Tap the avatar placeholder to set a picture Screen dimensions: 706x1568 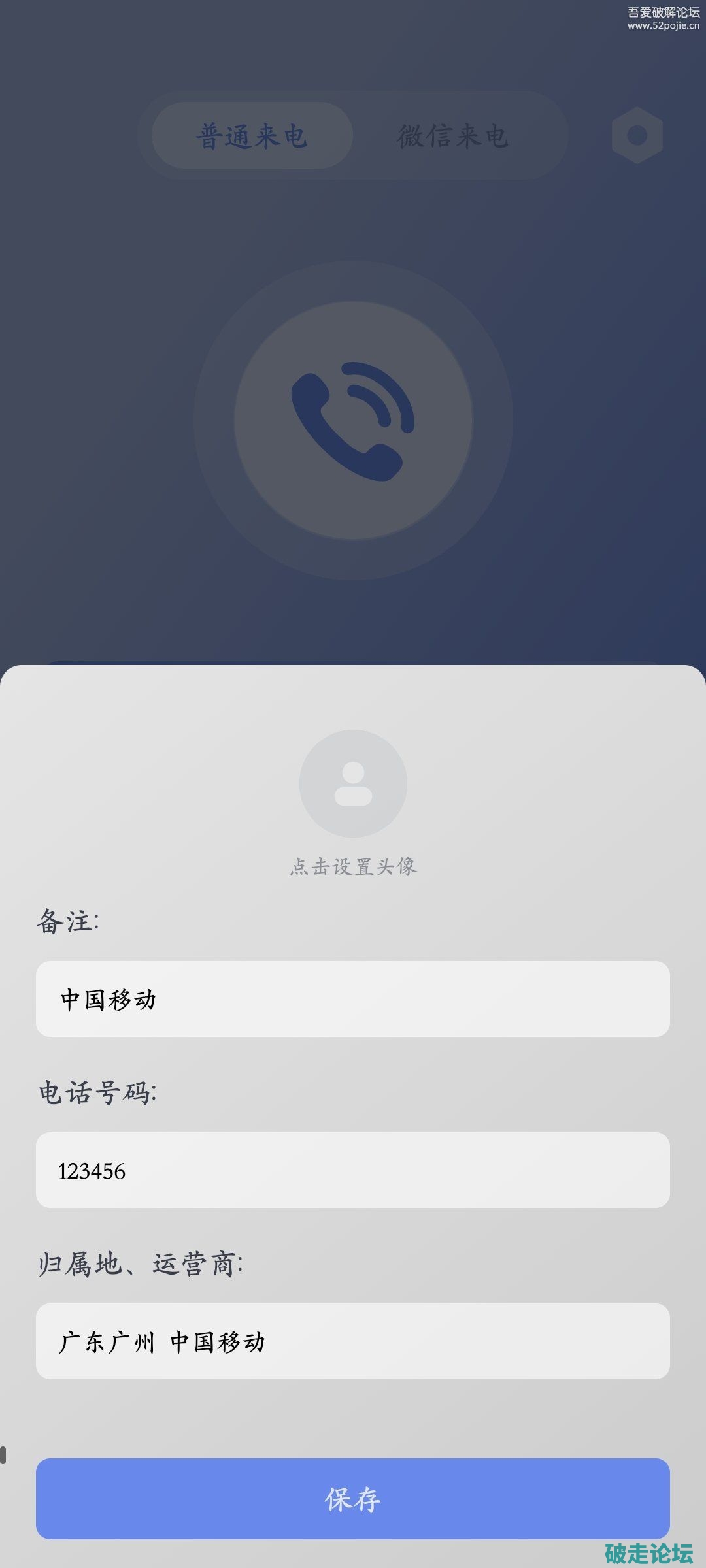tap(353, 783)
